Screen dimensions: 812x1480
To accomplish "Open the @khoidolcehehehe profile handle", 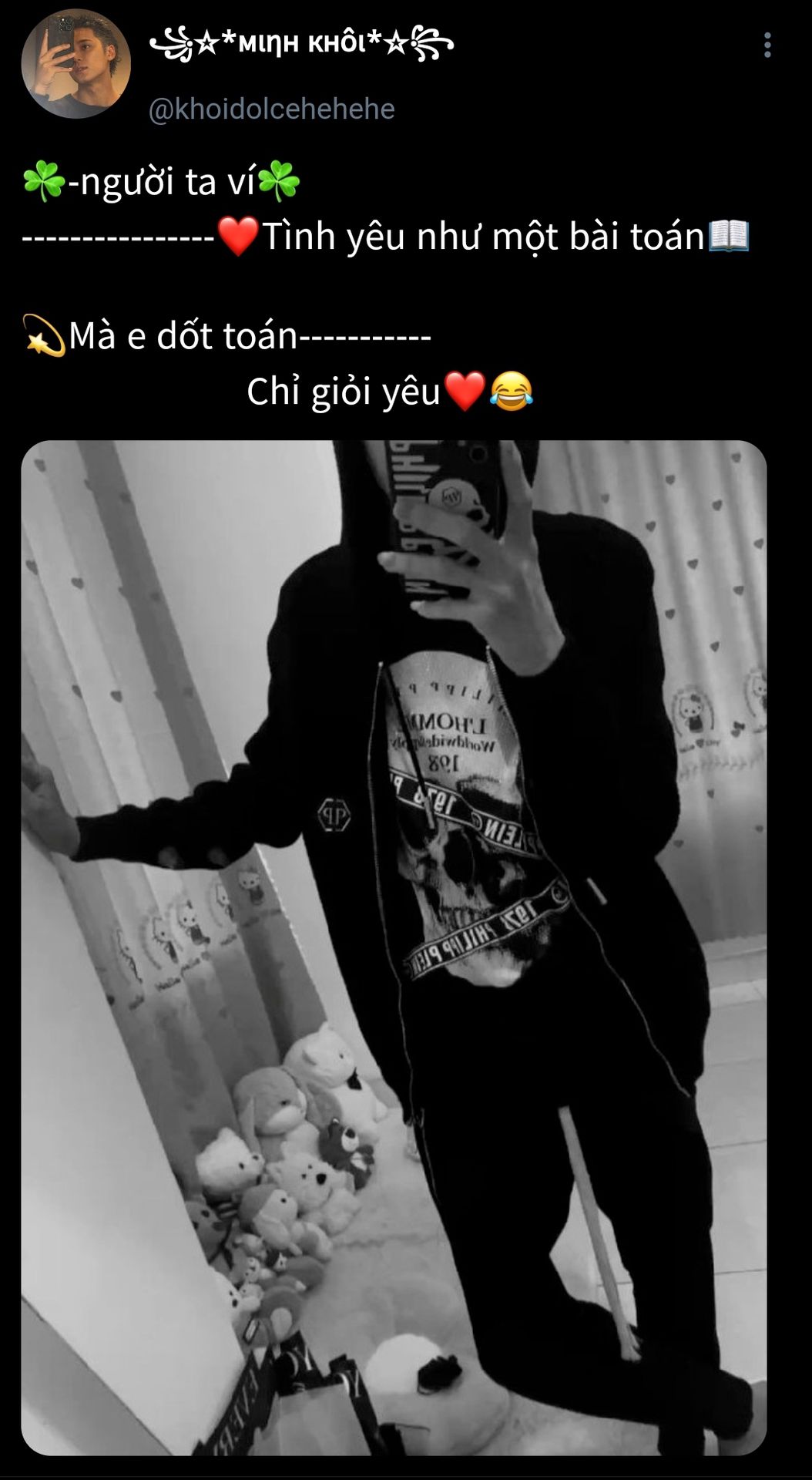I will (271, 109).
